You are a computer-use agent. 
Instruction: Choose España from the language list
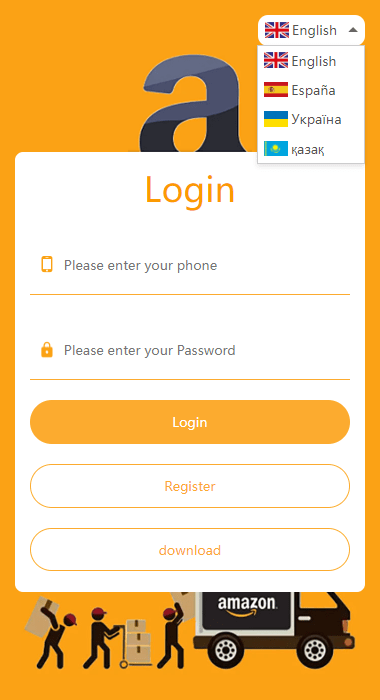pos(311,90)
